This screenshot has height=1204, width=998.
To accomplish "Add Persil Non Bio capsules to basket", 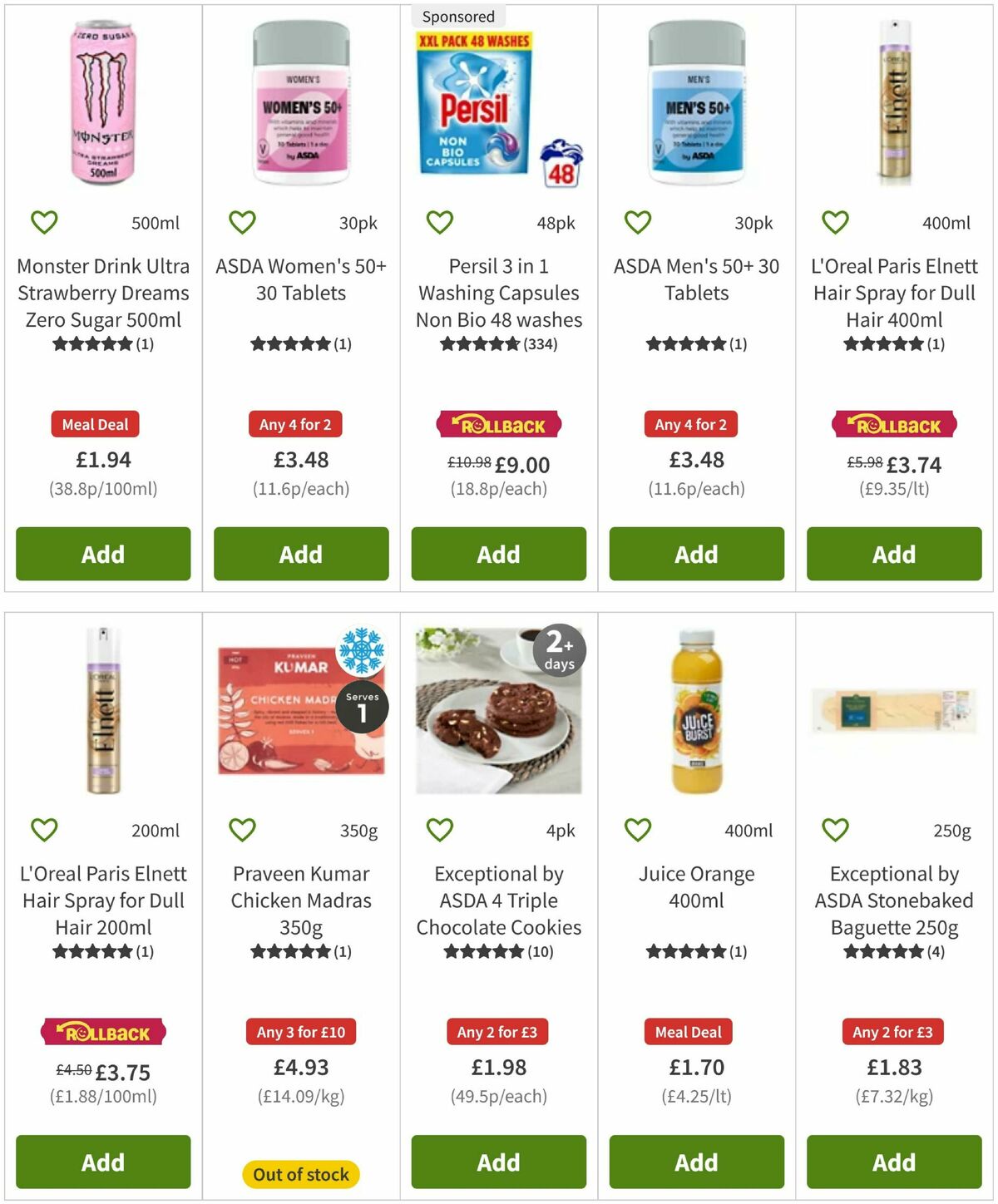I will click(x=497, y=554).
